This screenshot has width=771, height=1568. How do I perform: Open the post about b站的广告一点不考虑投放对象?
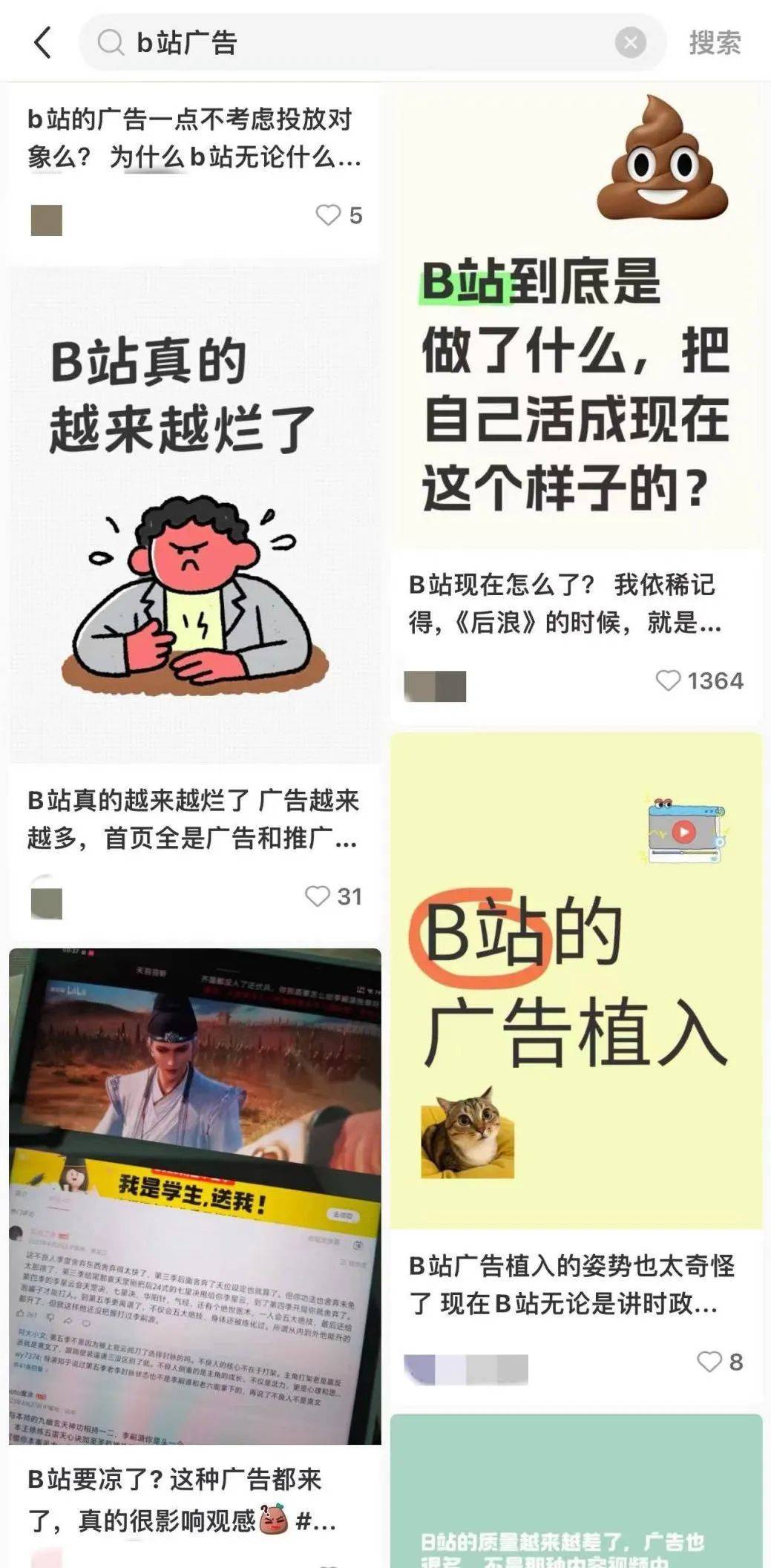(194, 138)
